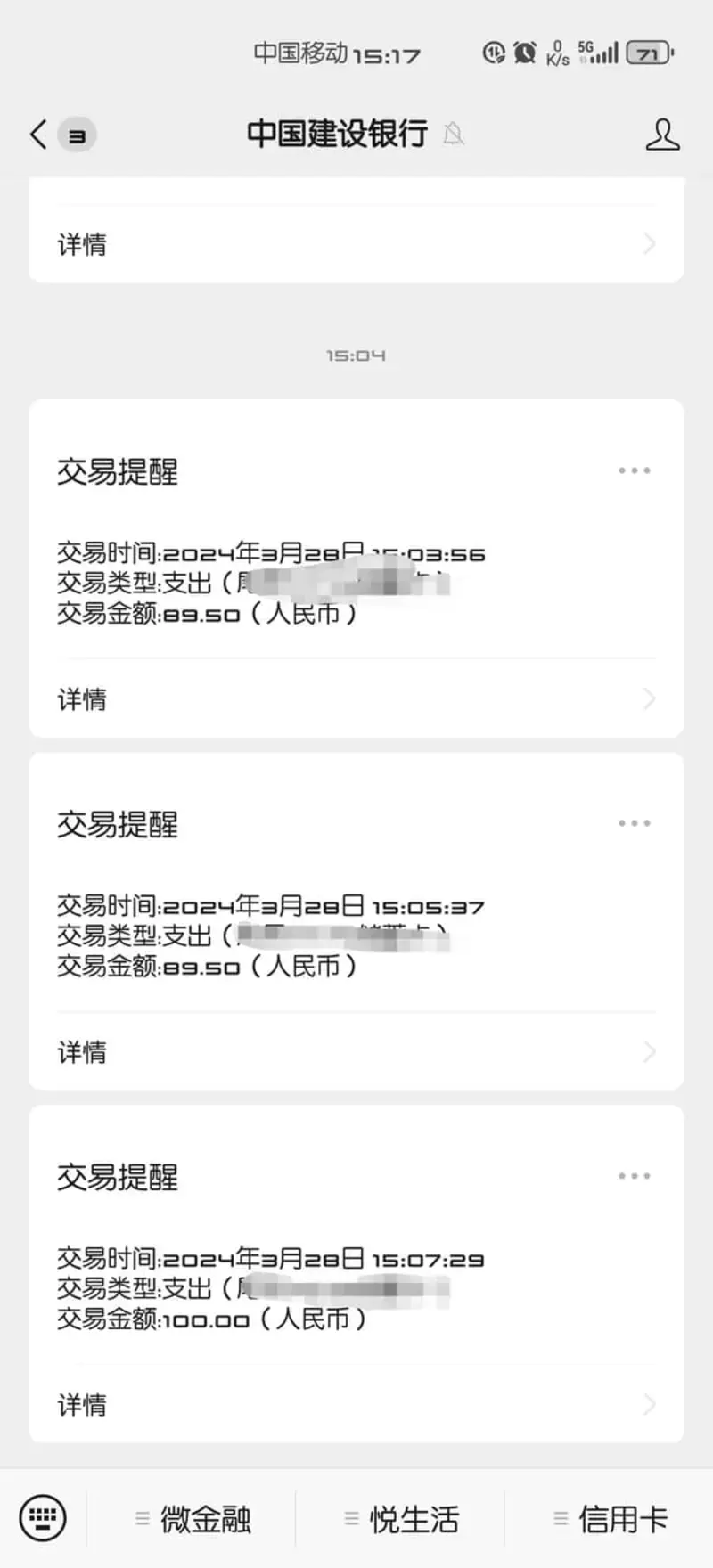Tap the three-dot menu on the 15:07:29 reminder
Screen dimensions: 713x1568
(634, 1176)
